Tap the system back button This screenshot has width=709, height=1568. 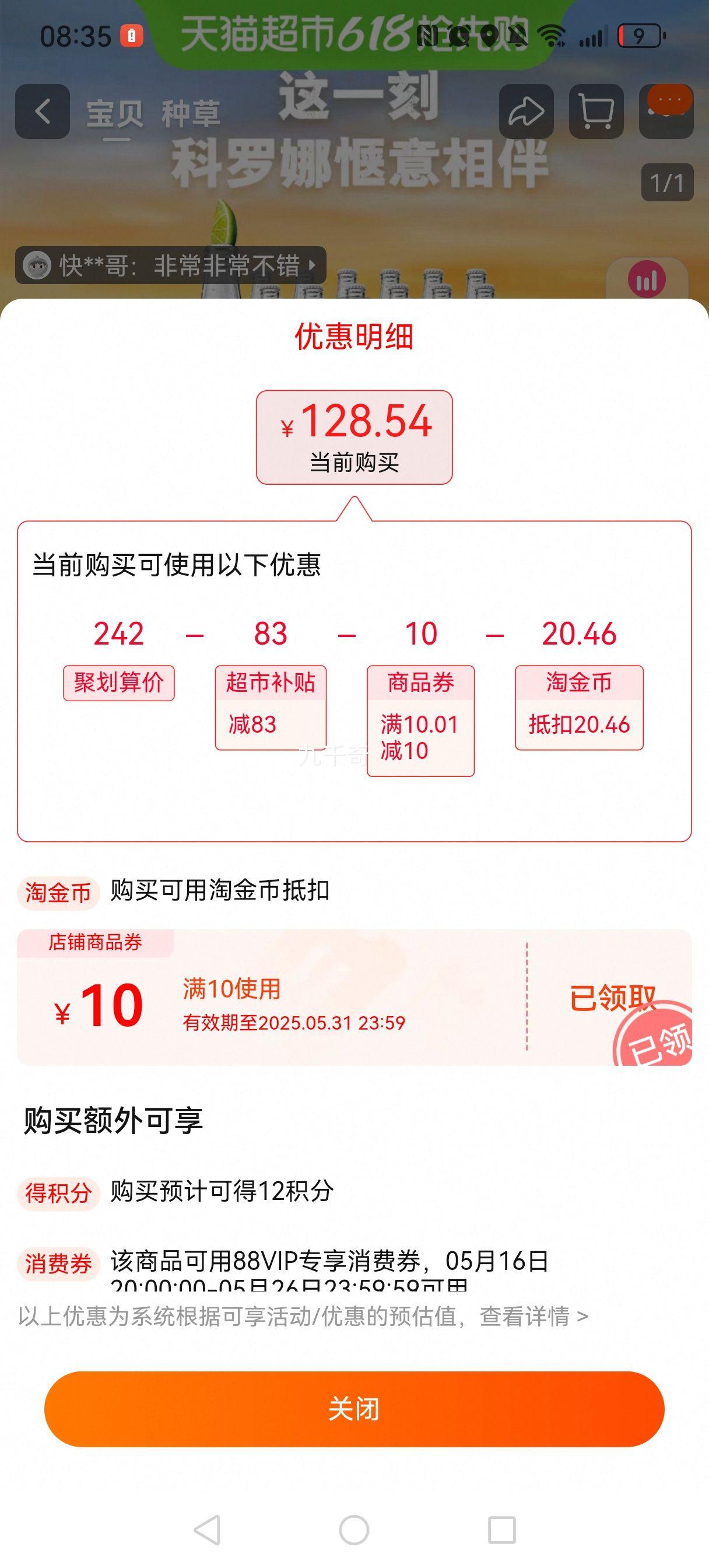click(207, 1529)
